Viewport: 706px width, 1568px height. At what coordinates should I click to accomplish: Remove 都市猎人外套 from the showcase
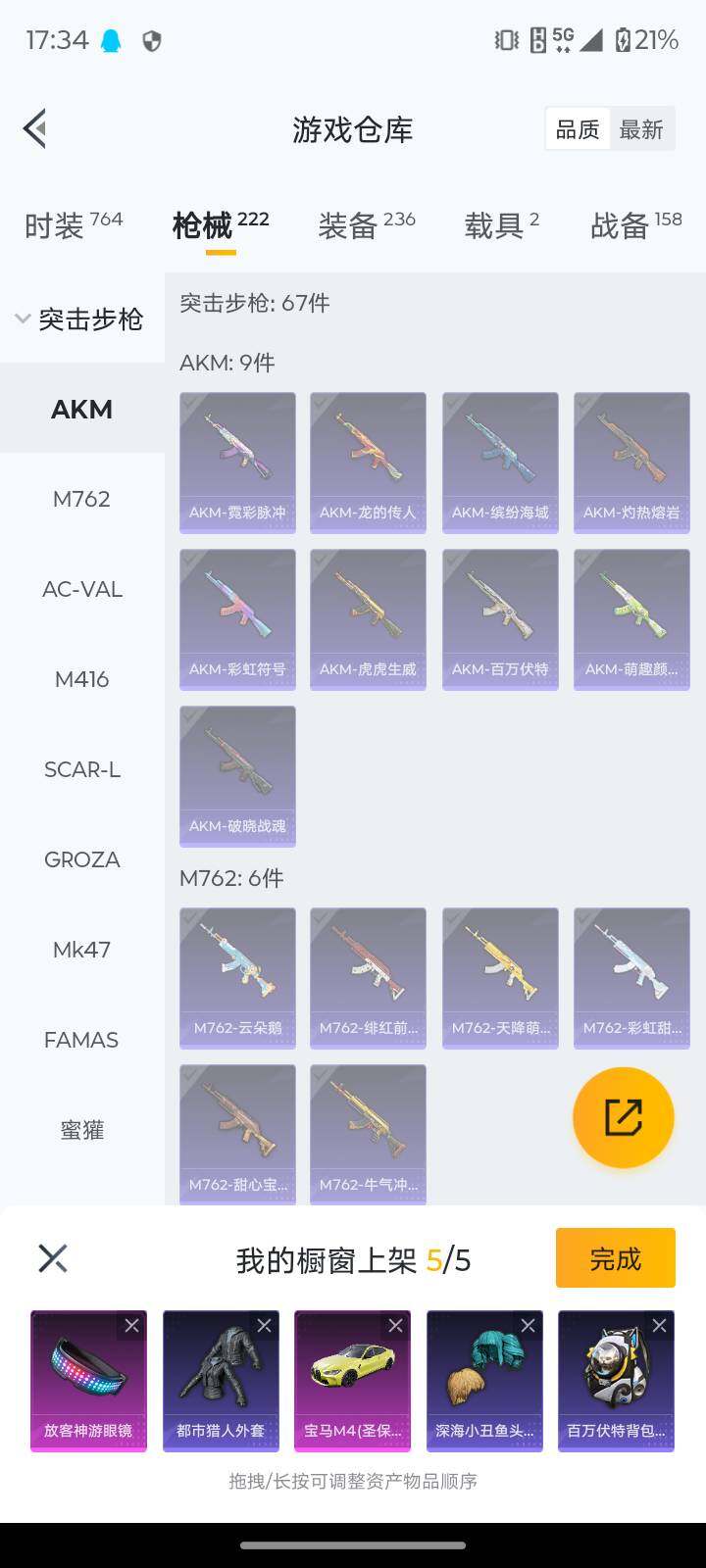point(264,1326)
